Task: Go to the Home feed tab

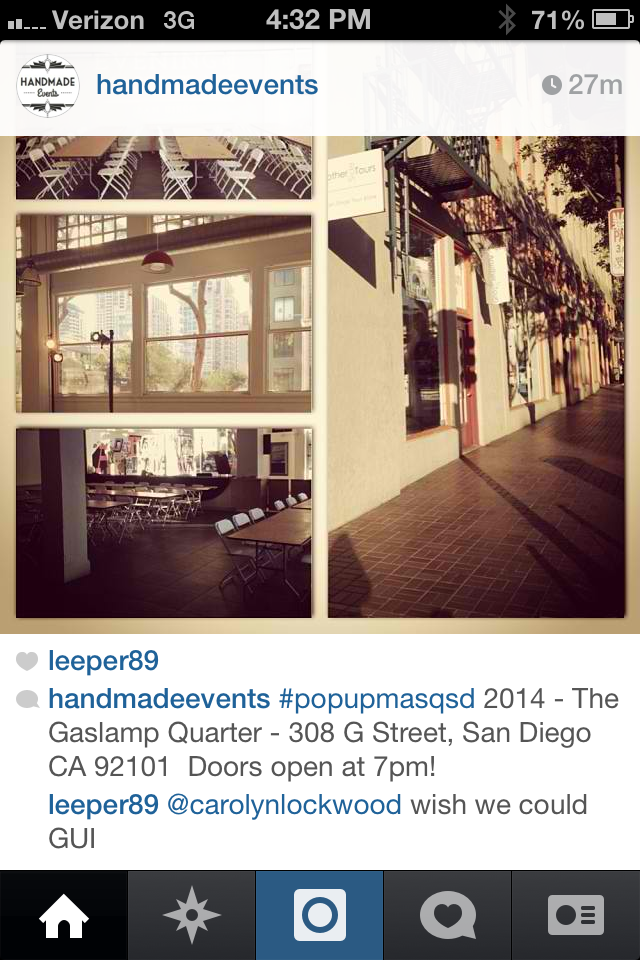Action: point(64,916)
